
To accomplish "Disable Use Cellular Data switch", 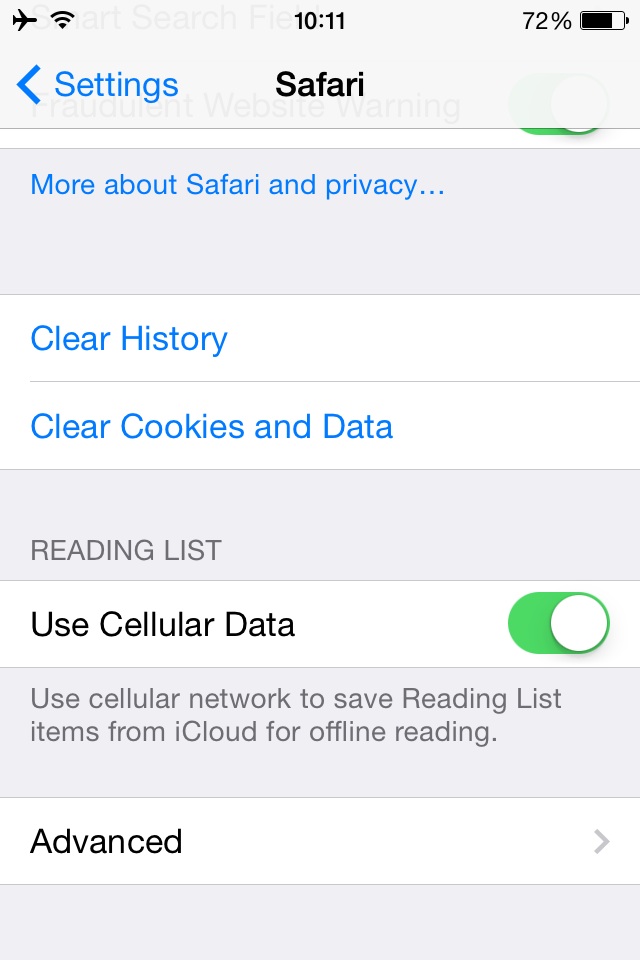I will (x=558, y=624).
